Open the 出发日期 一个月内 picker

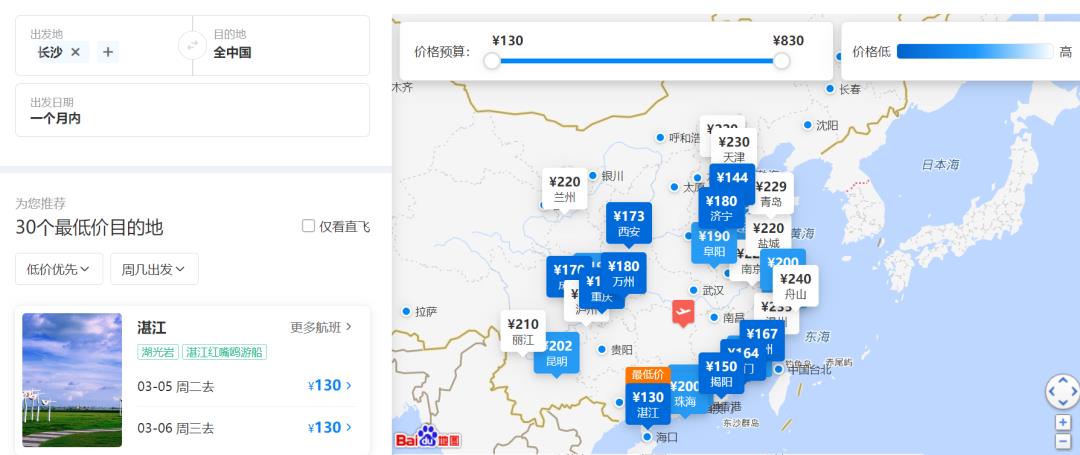pos(192,110)
